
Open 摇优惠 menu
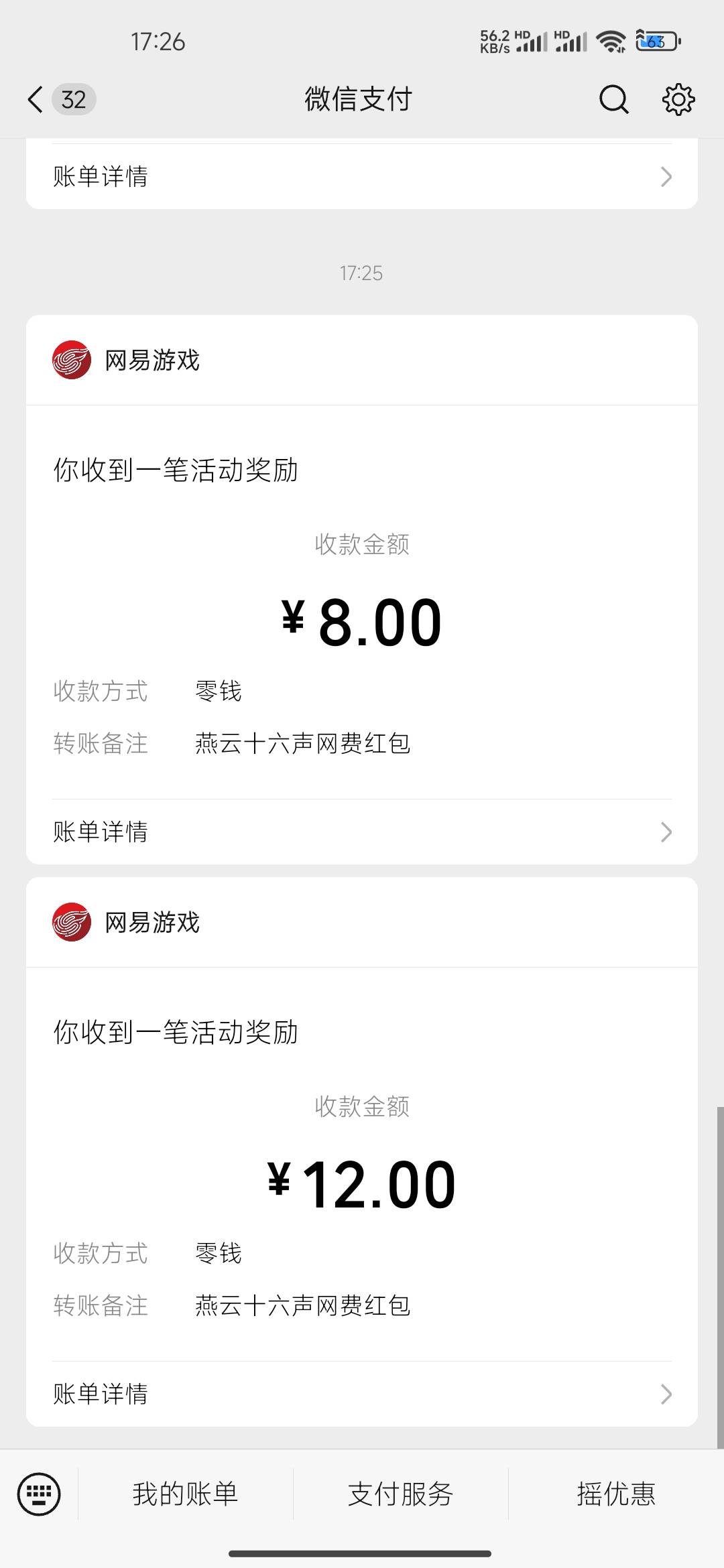(x=615, y=1494)
